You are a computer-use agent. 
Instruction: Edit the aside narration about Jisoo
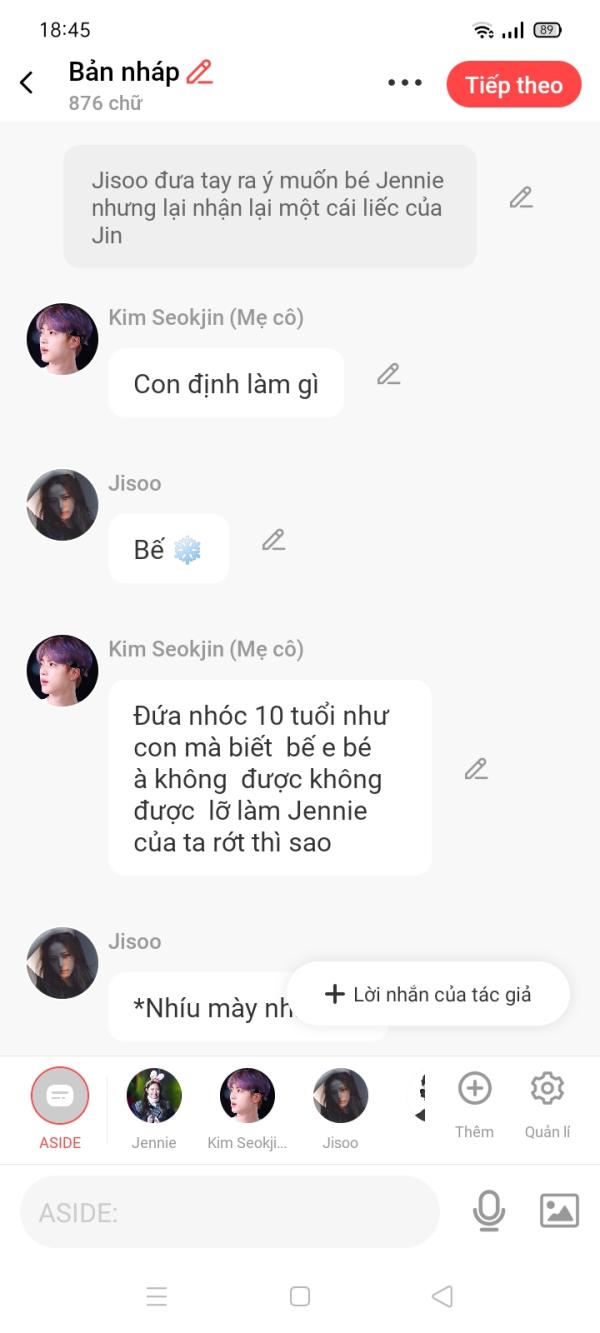[x=521, y=198]
